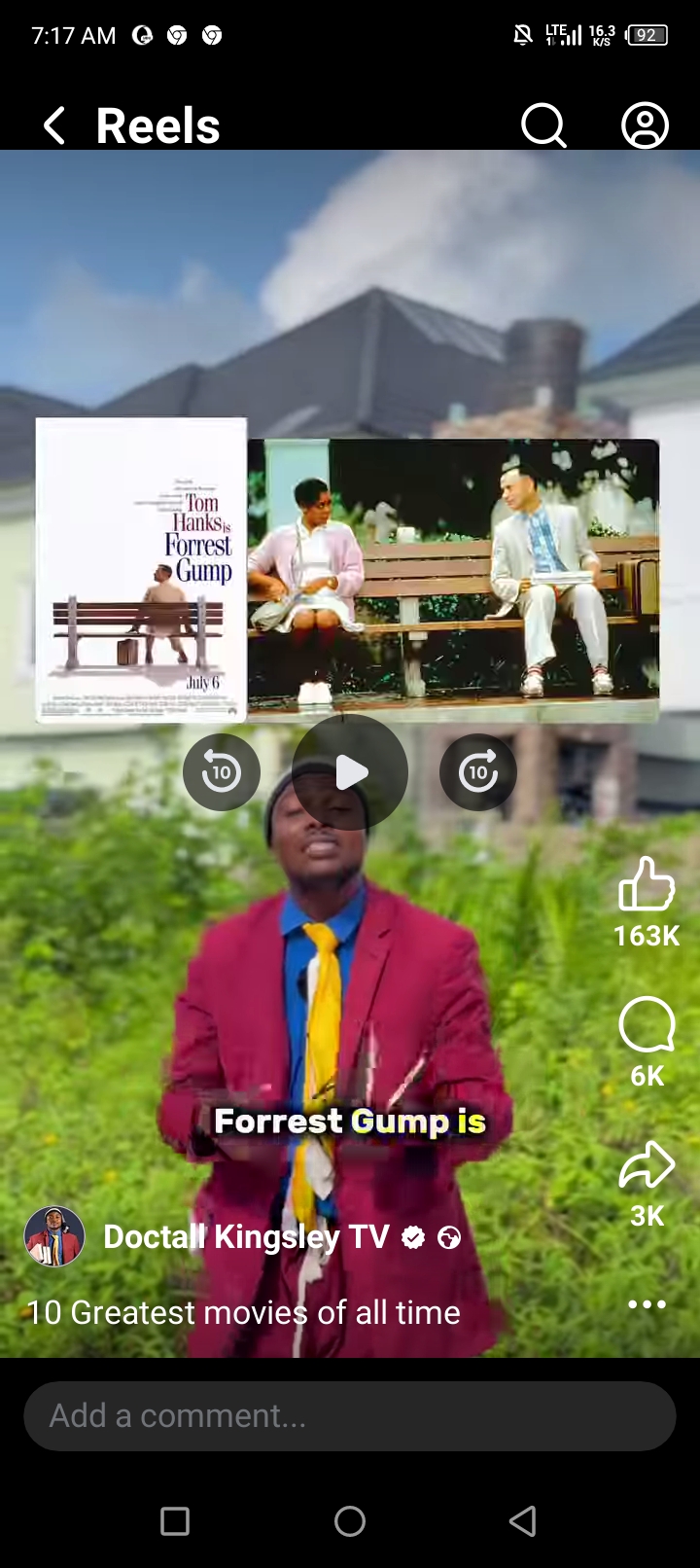Visit the Doctall Kingsley TV page name
Image resolution: width=700 pixels, height=1568 pixels.
[246, 1236]
